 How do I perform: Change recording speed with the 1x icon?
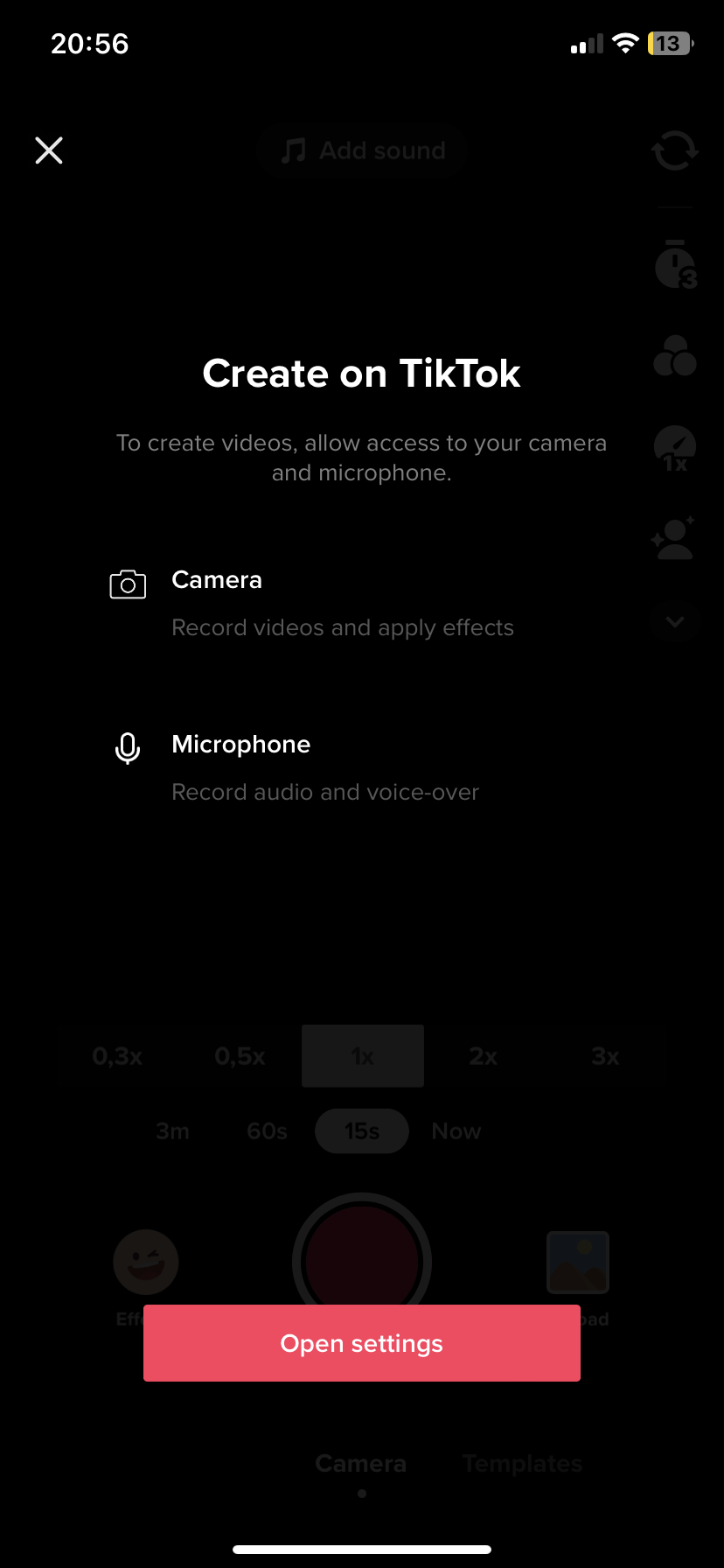click(675, 449)
